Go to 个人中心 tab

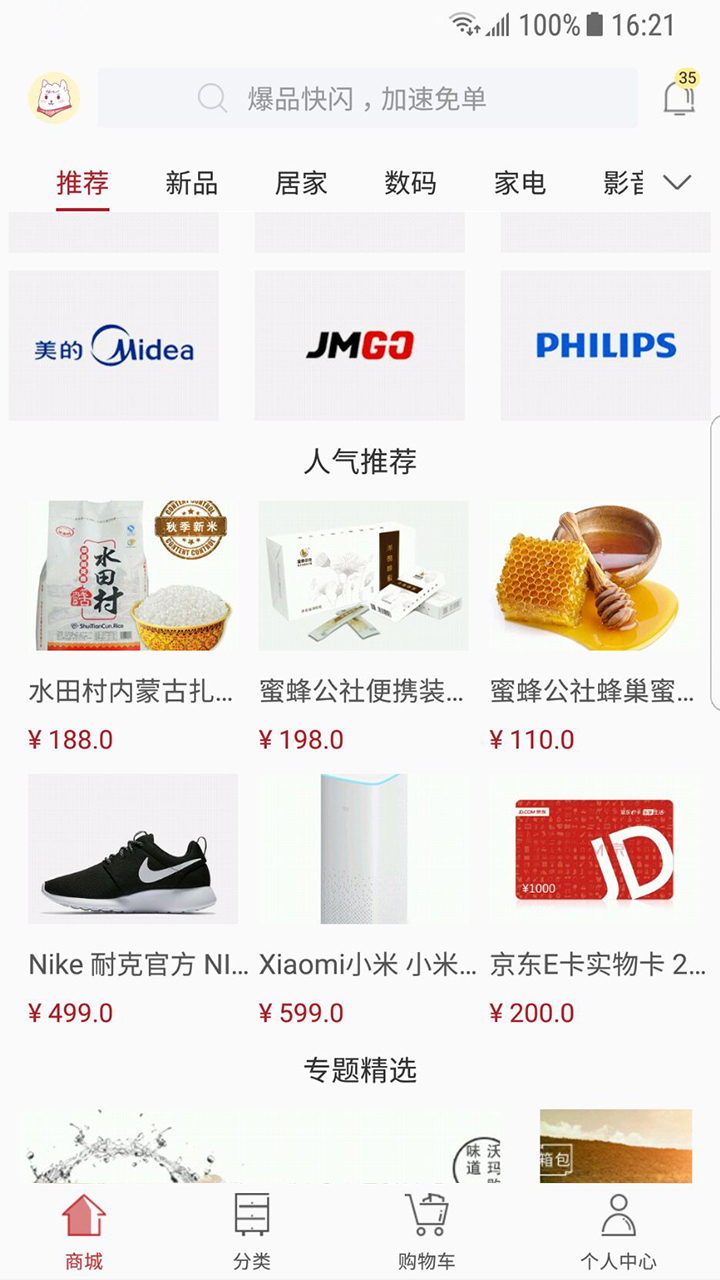618,1230
